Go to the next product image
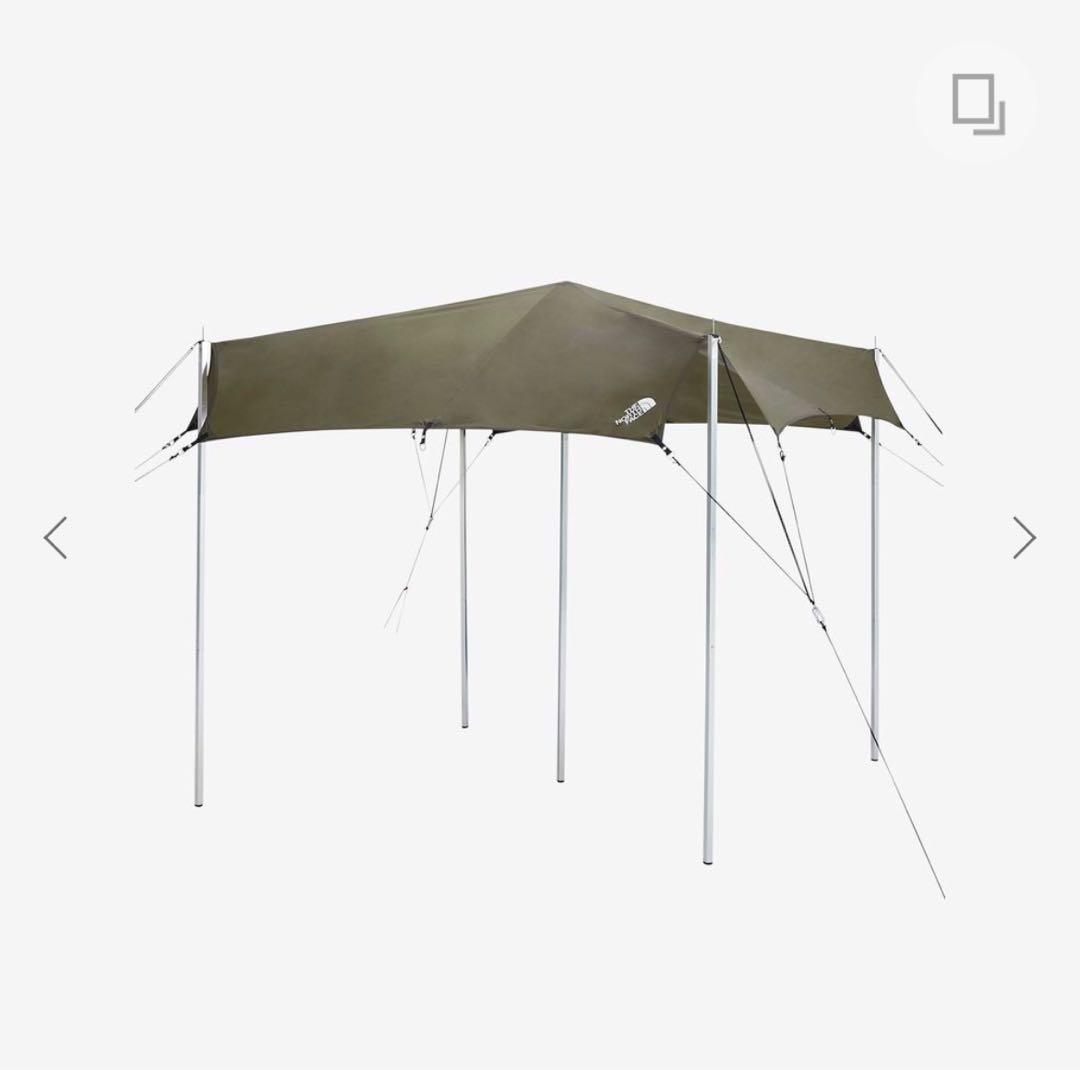 coord(1024,538)
